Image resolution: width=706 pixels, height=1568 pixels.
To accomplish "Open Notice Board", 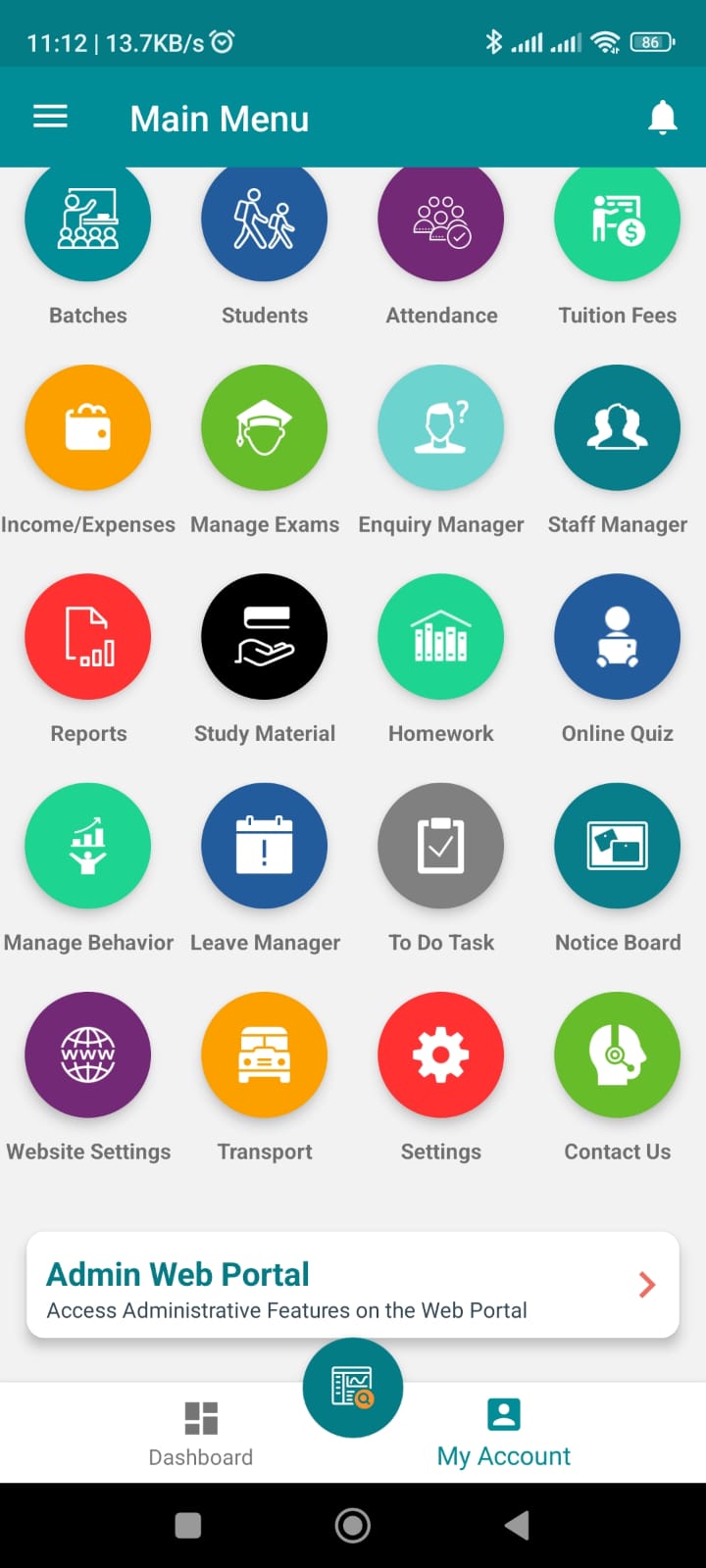I will pyautogui.click(x=618, y=846).
